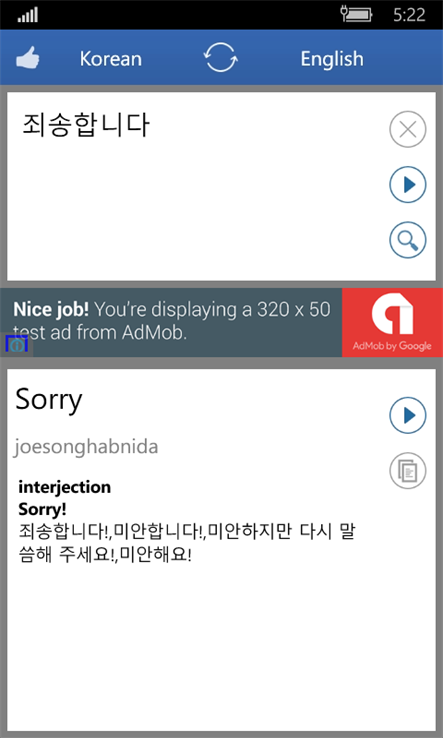Tap the magnifier search icon
The height and width of the screenshot is (738, 443).
(x=408, y=240)
